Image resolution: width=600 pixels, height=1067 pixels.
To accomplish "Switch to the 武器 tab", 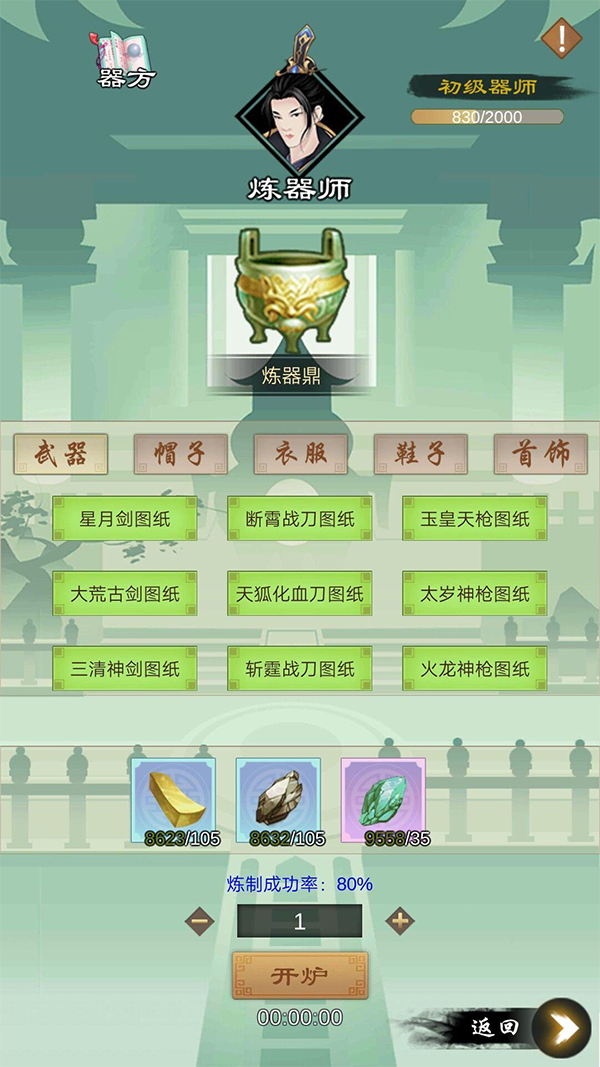I will tap(61, 454).
